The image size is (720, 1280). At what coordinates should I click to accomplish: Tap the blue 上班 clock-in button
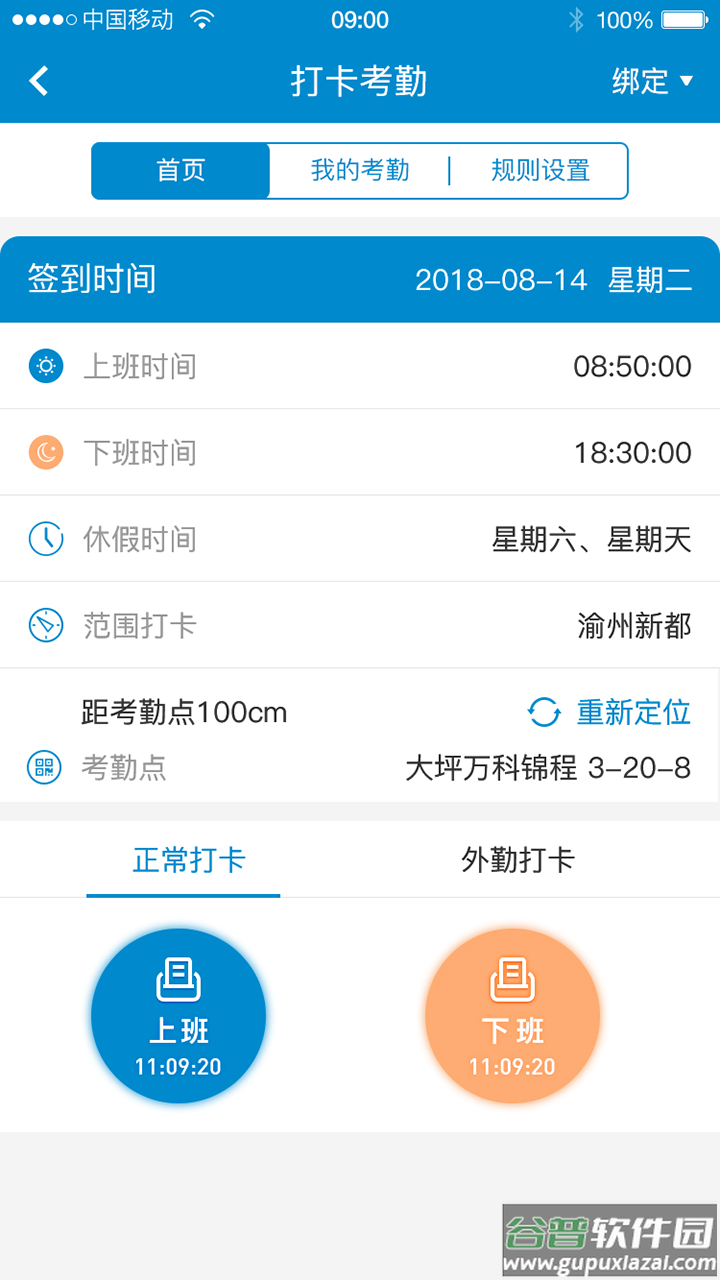point(179,1015)
